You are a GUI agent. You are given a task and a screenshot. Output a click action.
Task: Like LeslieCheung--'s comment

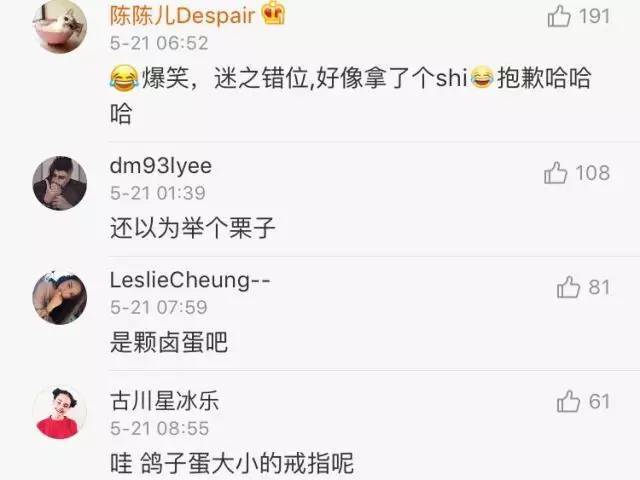[569, 288]
